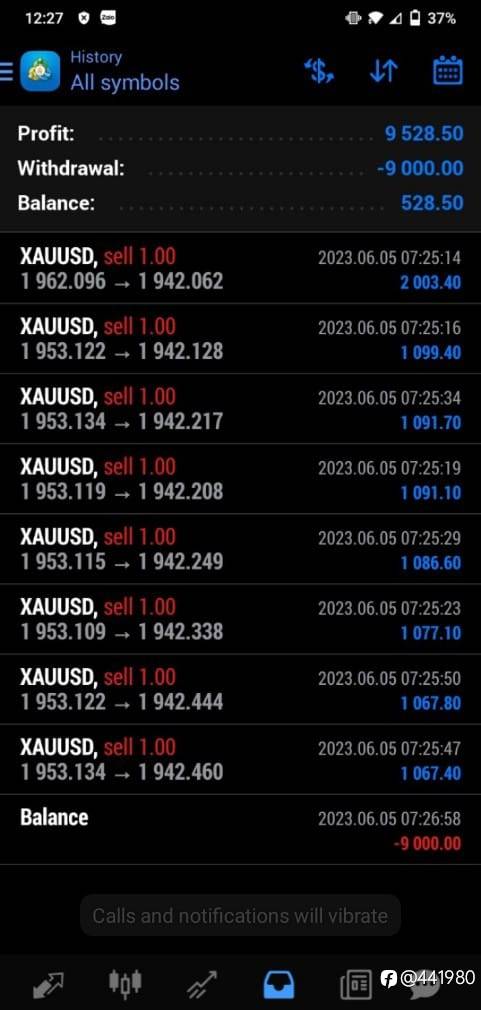481x1010 pixels.
Task: Open XAUUSD sell trade with profit 1 091.70
Action: click(240, 409)
